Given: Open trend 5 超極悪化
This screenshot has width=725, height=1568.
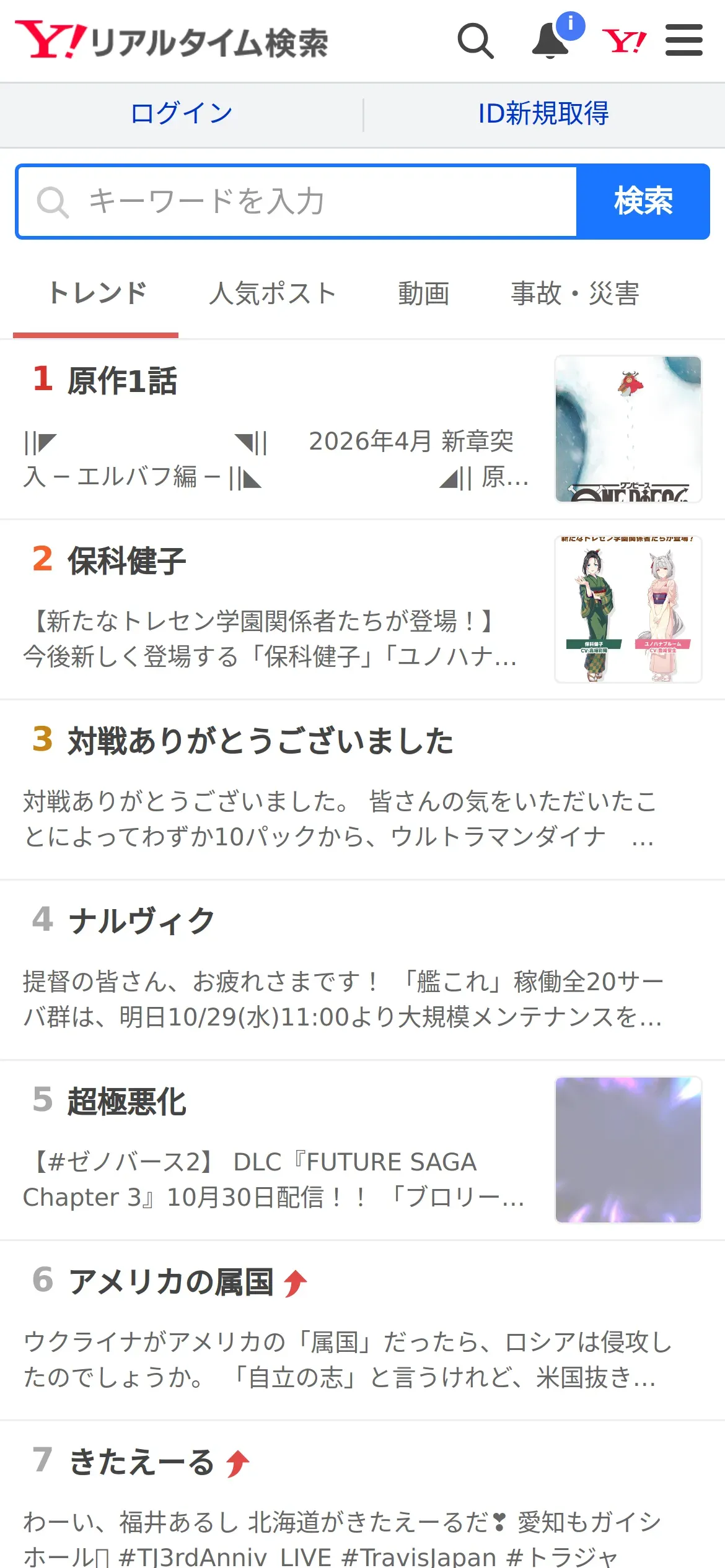Looking at the screenshot, I should (x=126, y=1102).
